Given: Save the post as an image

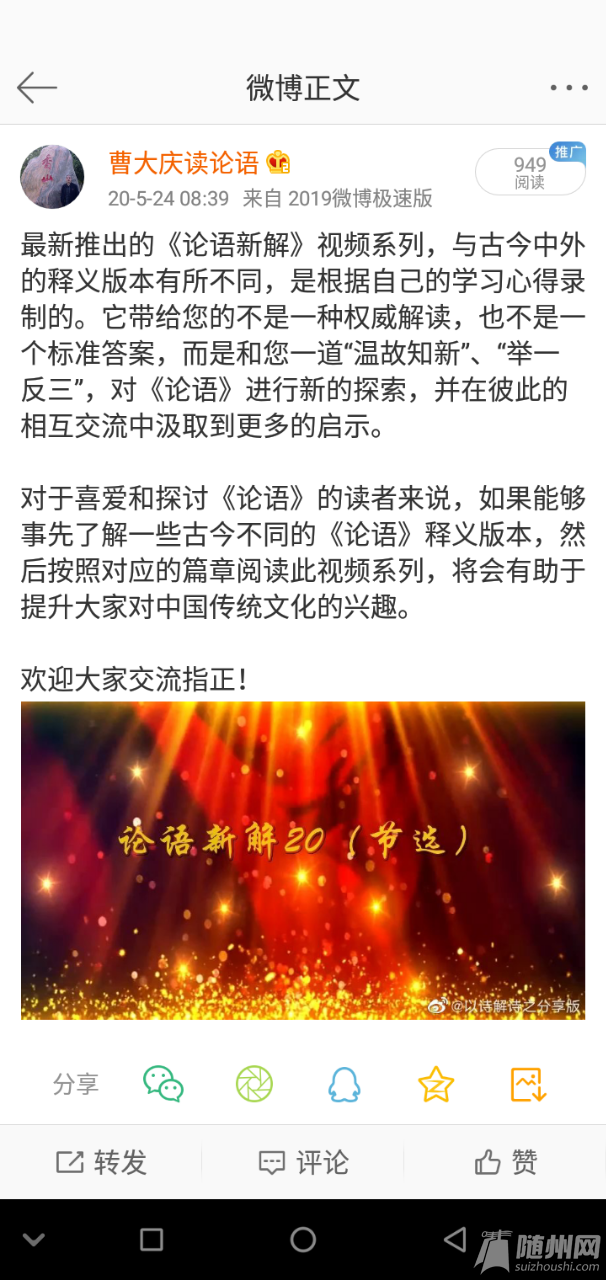Looking at the screenshot, I should 528,1084.
